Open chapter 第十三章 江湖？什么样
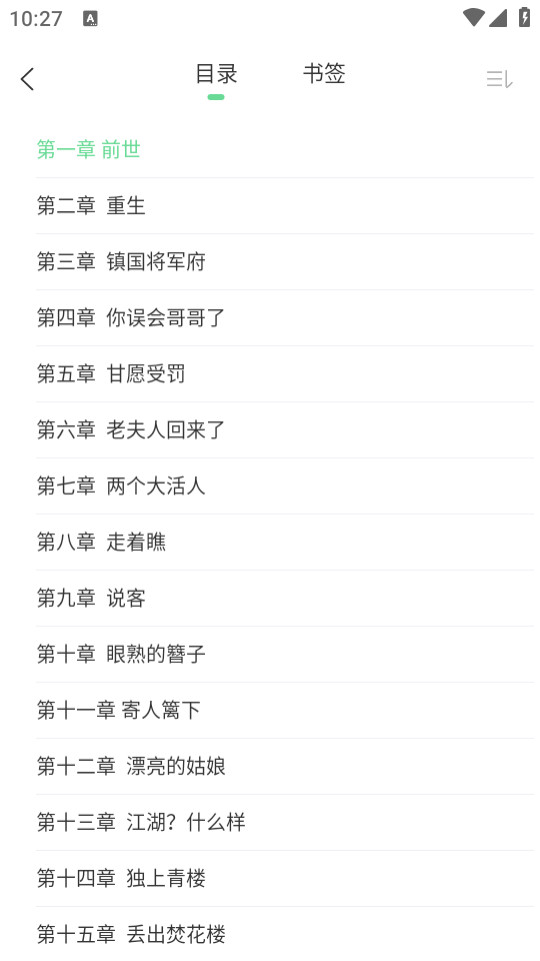 (285, 822)
